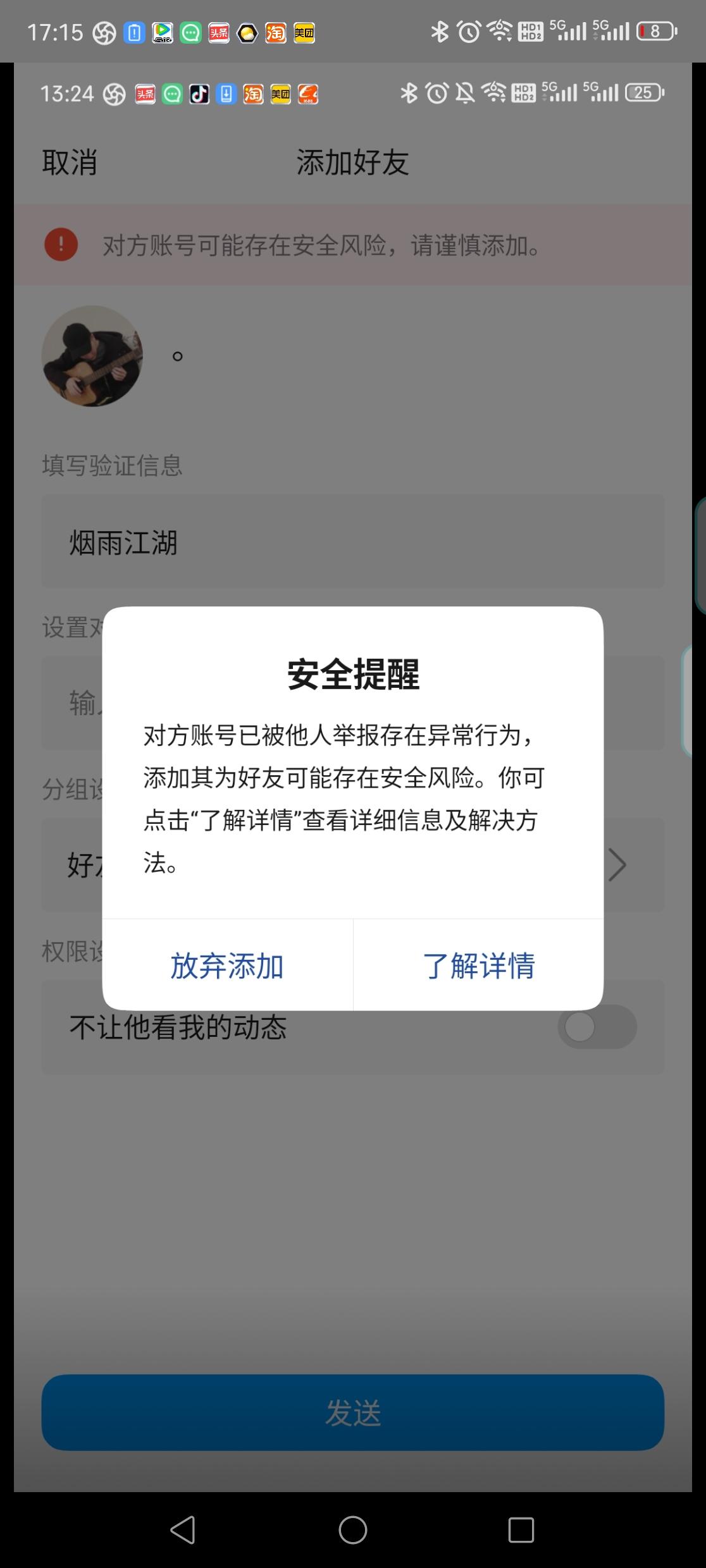This screenshot has height=1568, width=706.
Task: Open Taobao from the top status bar
Action: (x=275, y=32)
